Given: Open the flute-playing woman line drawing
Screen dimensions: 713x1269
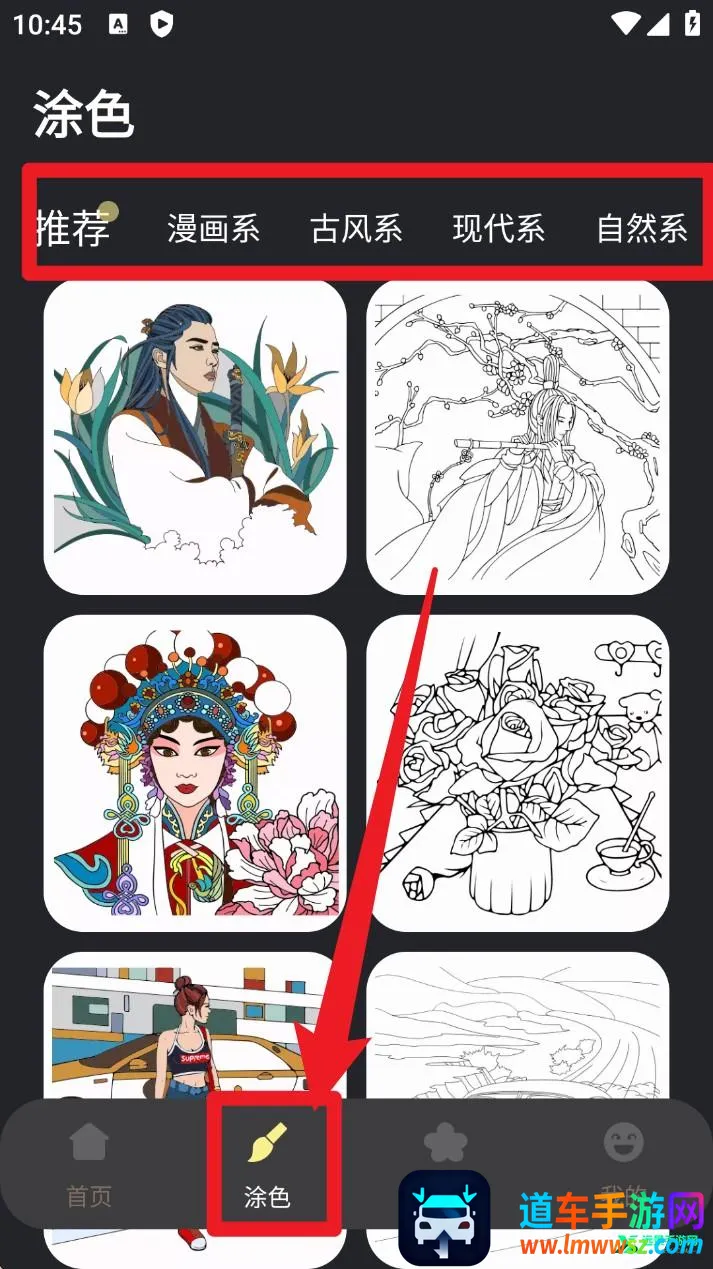Looking at the screenshot, I should tap(517, 436).
